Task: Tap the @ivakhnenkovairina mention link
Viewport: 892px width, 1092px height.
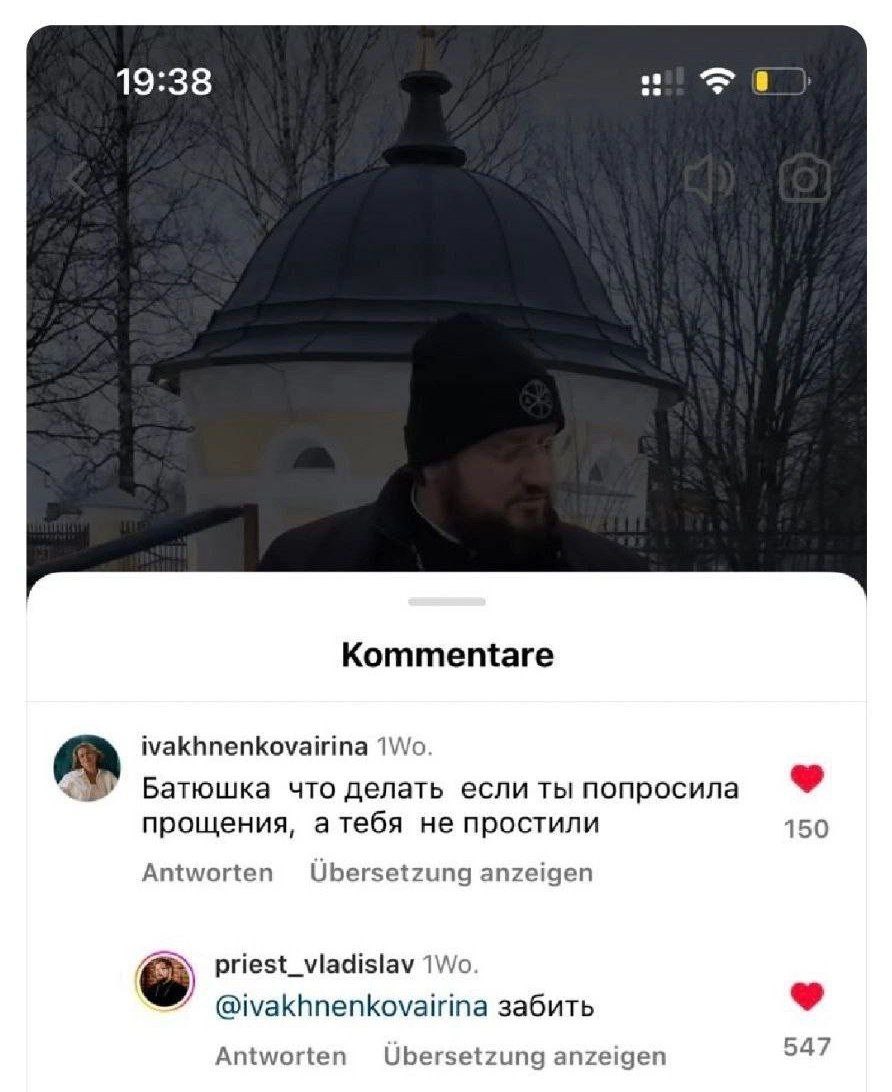Action: pyautogui.click(x=351, y=1006)
